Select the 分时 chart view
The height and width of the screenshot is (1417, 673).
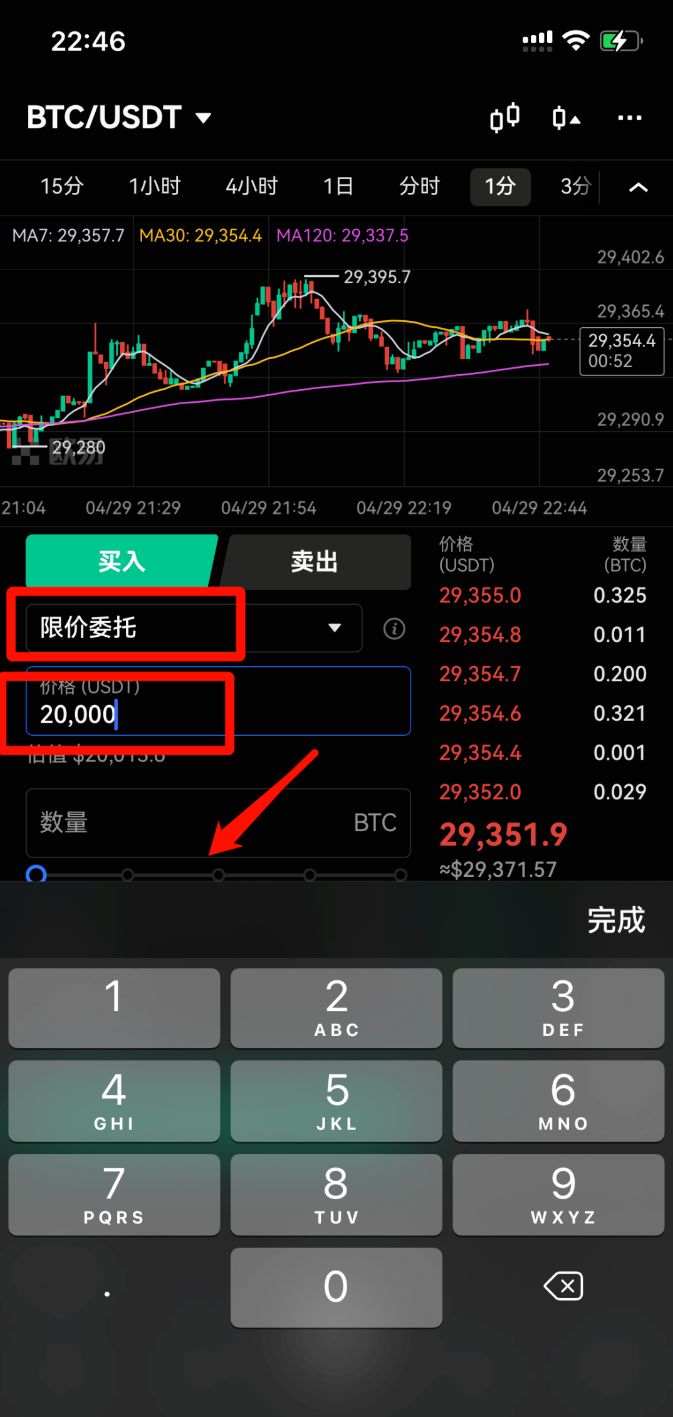click(x=419, y=186)
